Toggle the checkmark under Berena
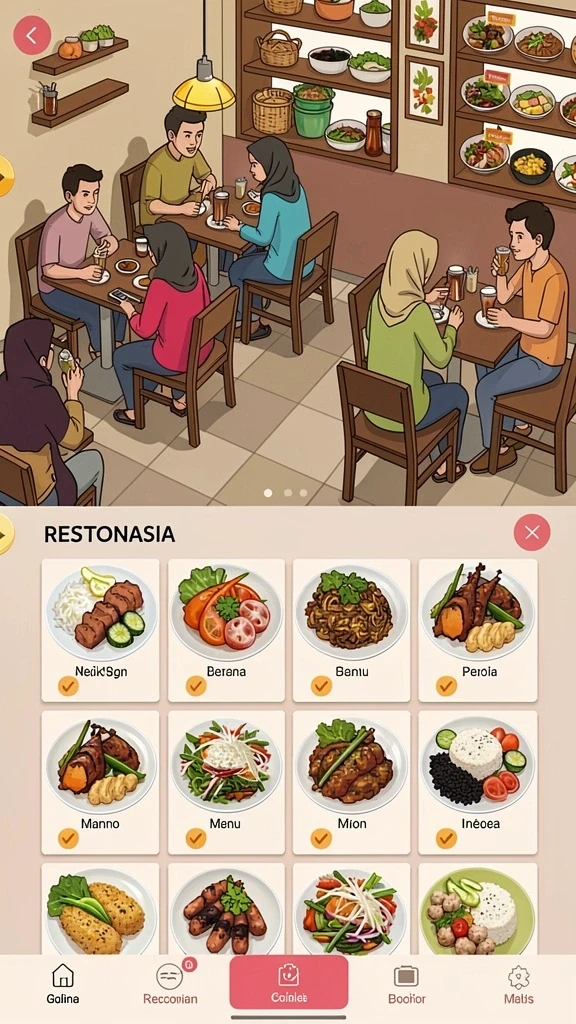Image resolution: width=576 pixels, height=1024 pixels. tap(196, 686)
